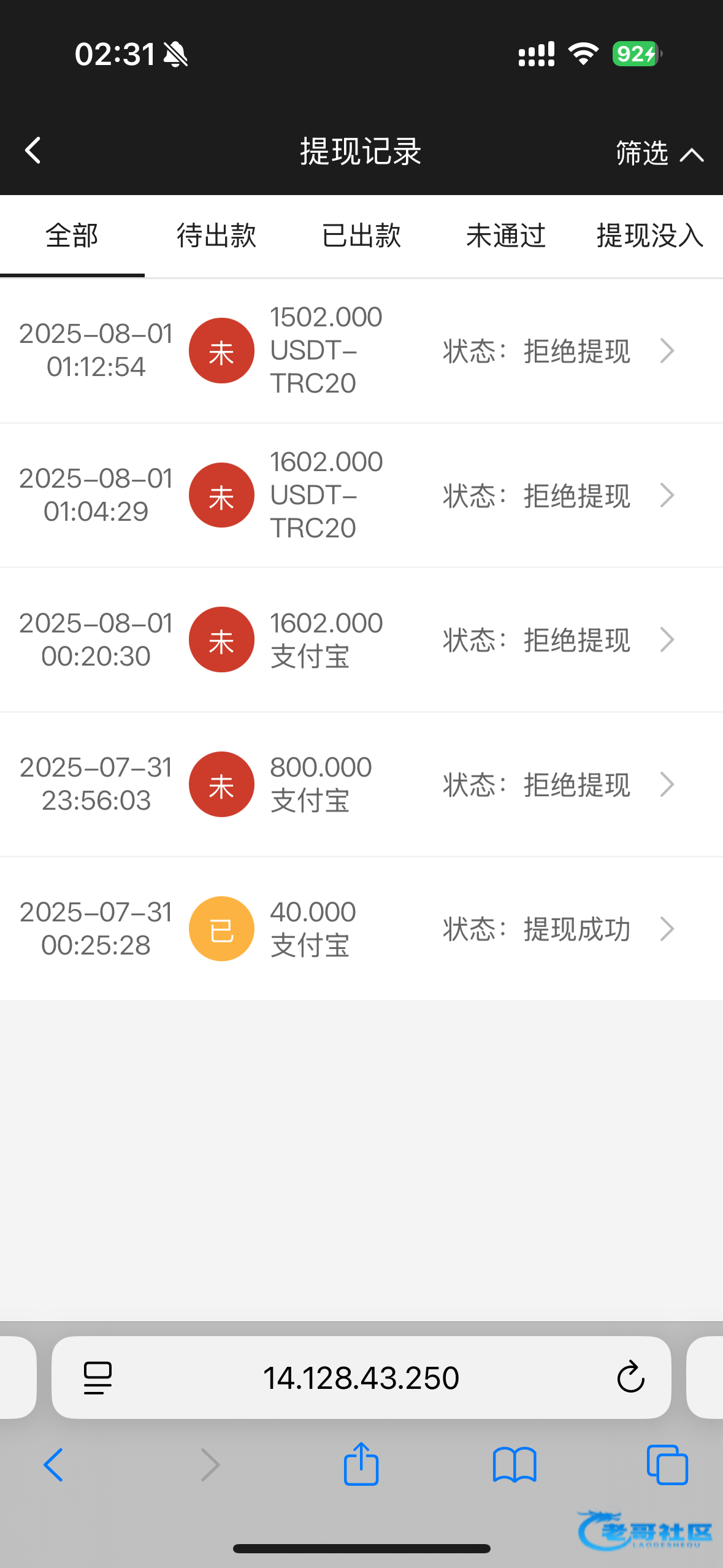
Task: Switch to the 全部 tab
Action: coord(72,236)
